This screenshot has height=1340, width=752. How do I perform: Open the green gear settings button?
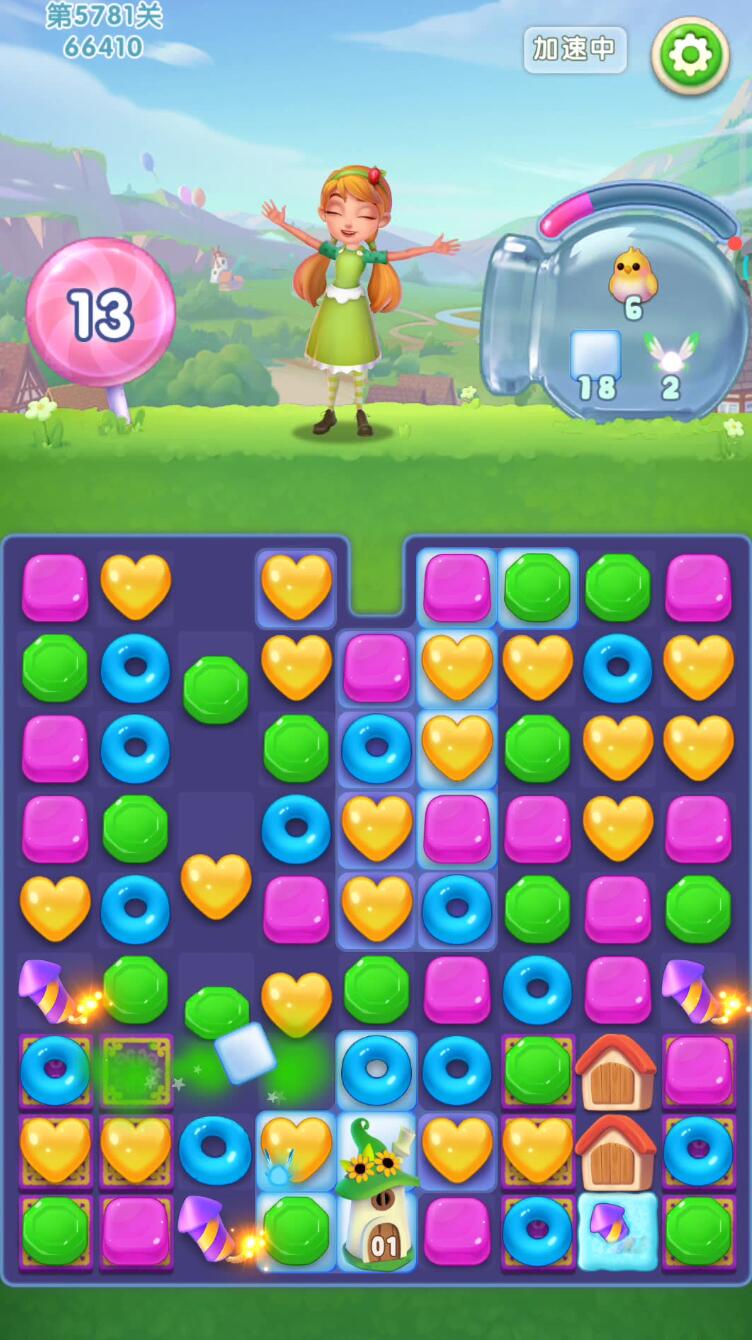point(690,56)
